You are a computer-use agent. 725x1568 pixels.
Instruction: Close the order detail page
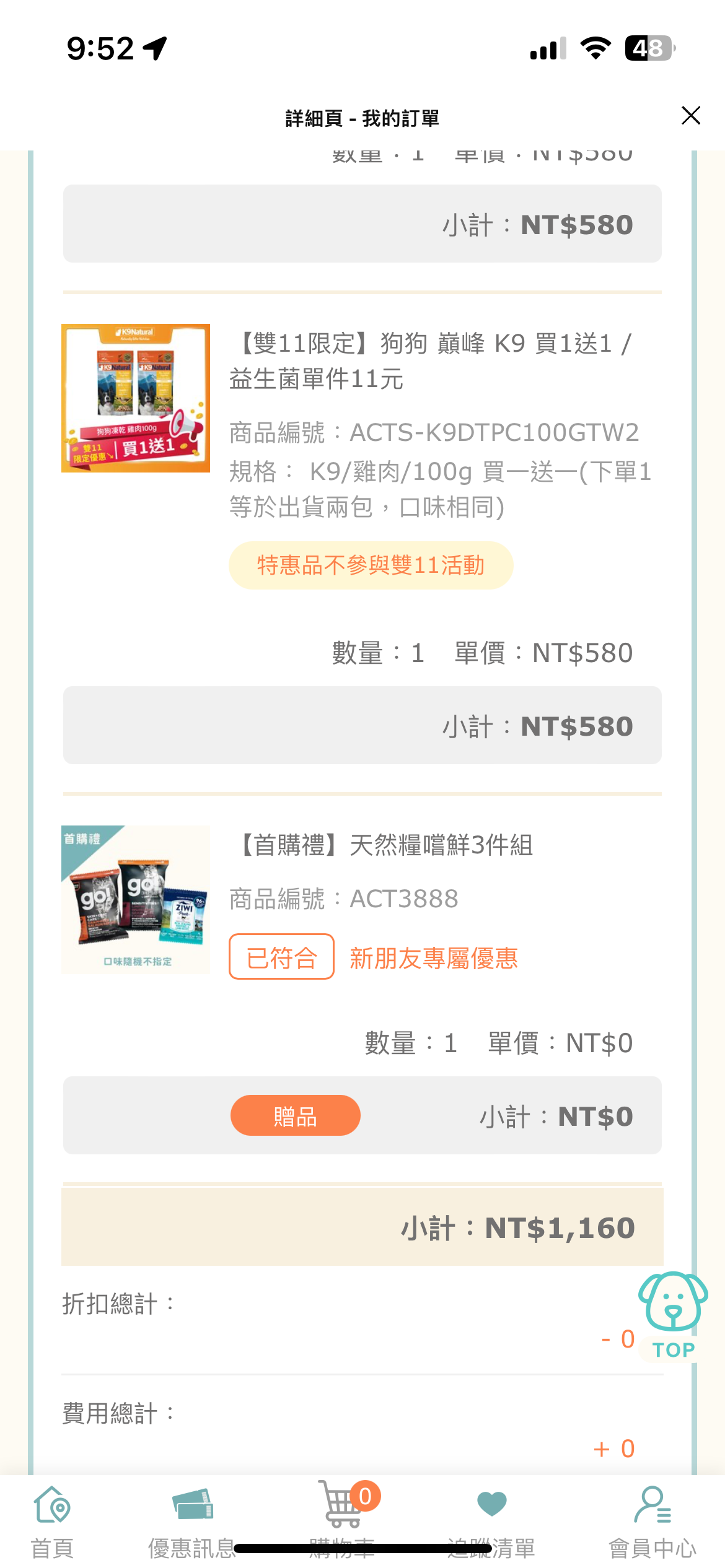tap(690, 116)
